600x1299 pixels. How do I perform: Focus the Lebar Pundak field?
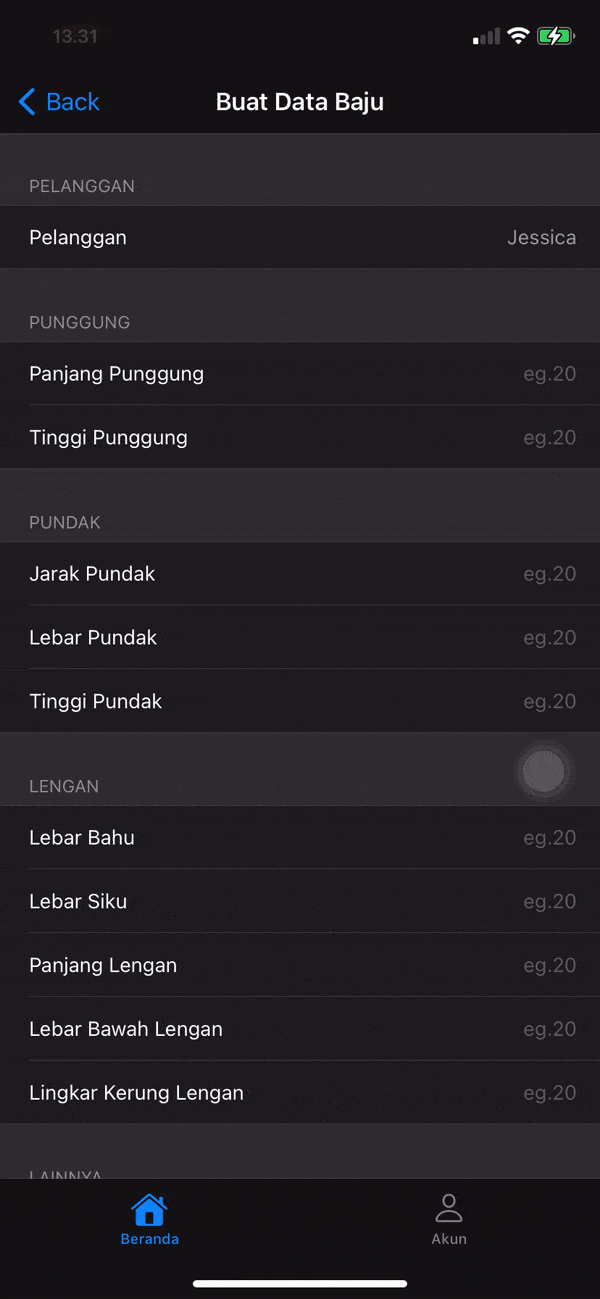(x=548, y=638)
